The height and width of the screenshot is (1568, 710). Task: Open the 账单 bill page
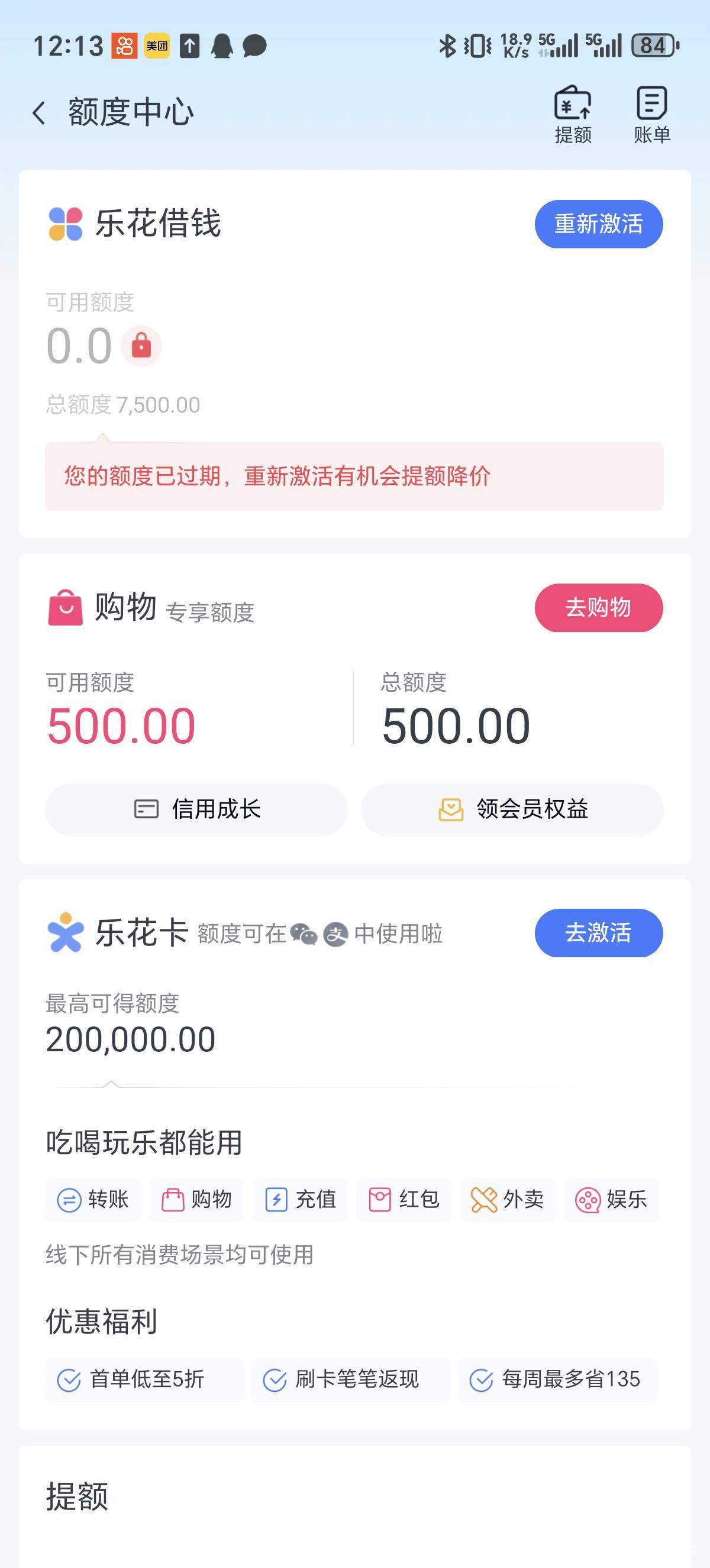coord(651,115)
